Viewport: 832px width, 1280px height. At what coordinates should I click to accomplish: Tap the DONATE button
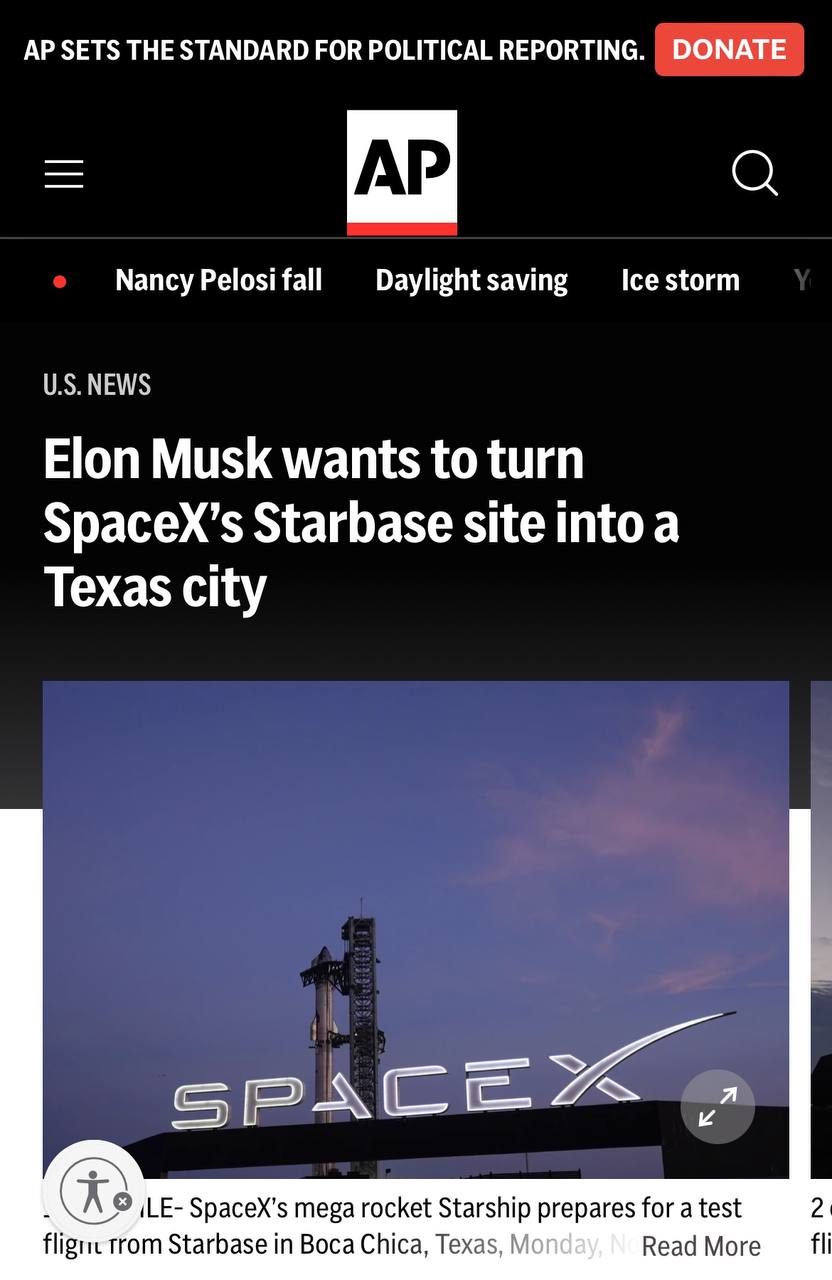pos(729,49)
